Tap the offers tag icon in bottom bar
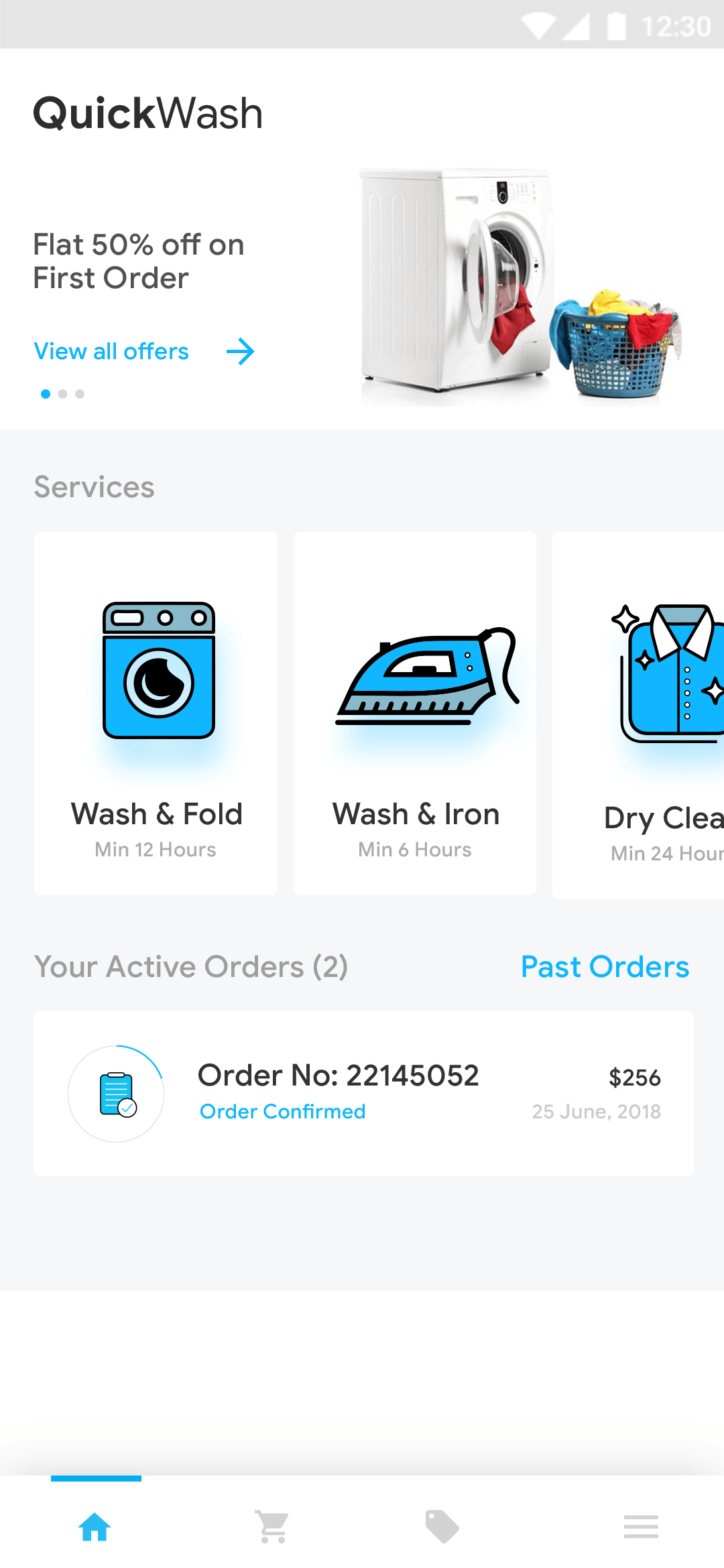 (441, 1526)
